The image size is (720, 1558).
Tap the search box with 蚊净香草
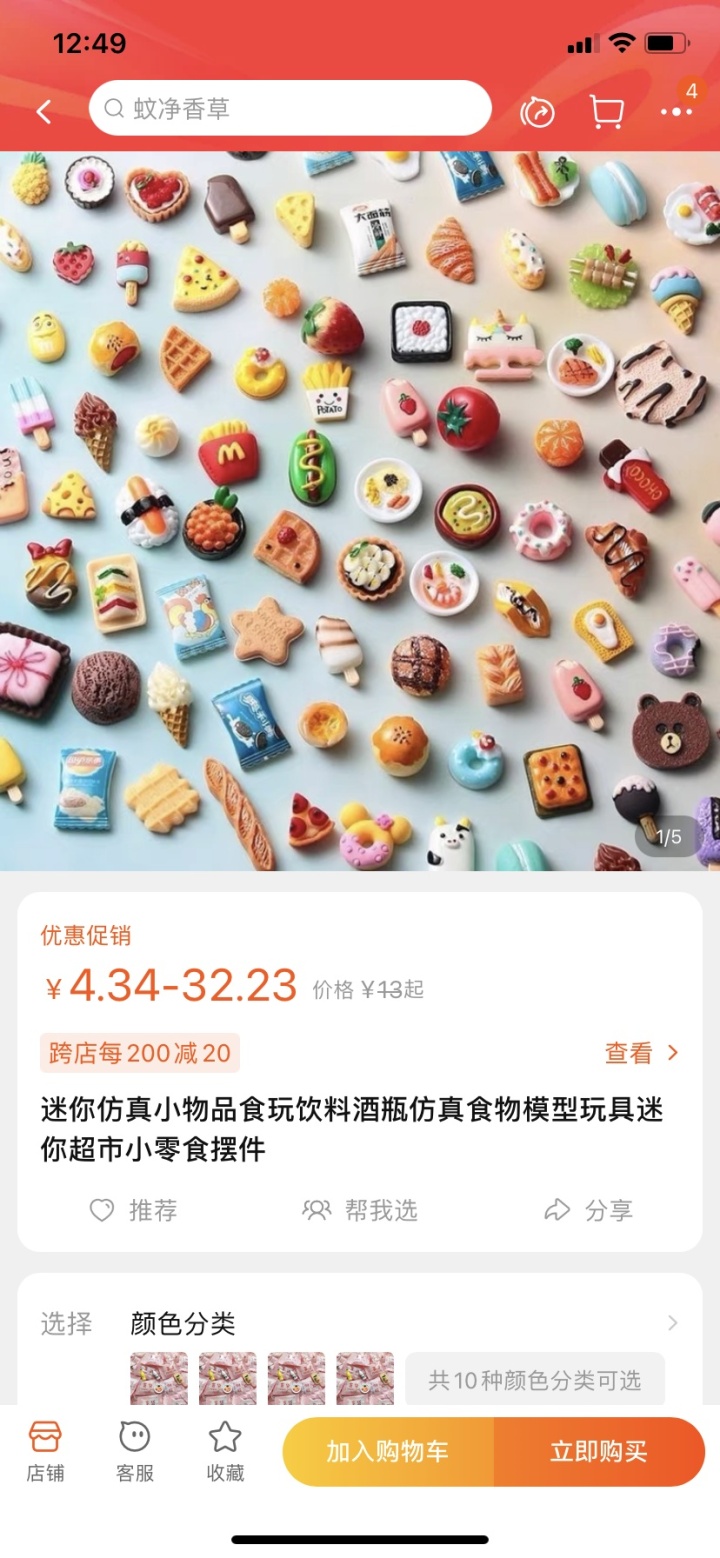(290, 108)
